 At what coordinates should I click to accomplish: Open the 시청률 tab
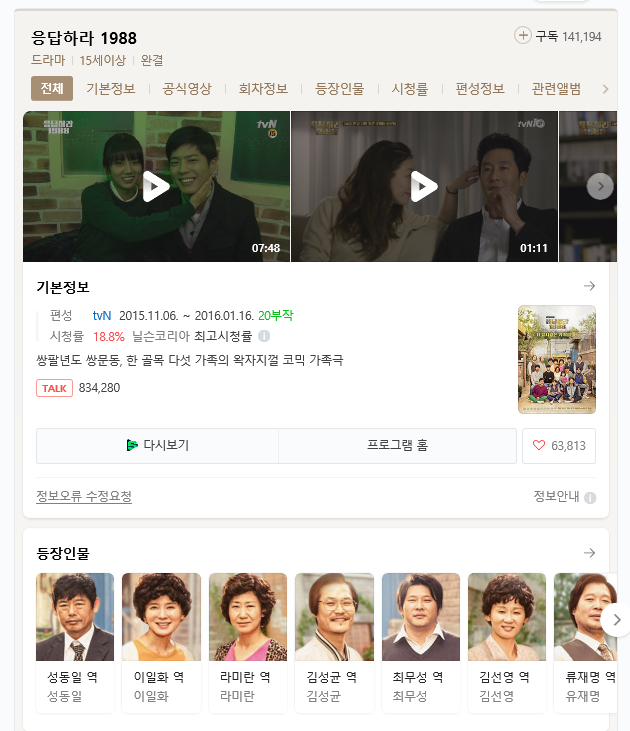[x=410, y=89]
